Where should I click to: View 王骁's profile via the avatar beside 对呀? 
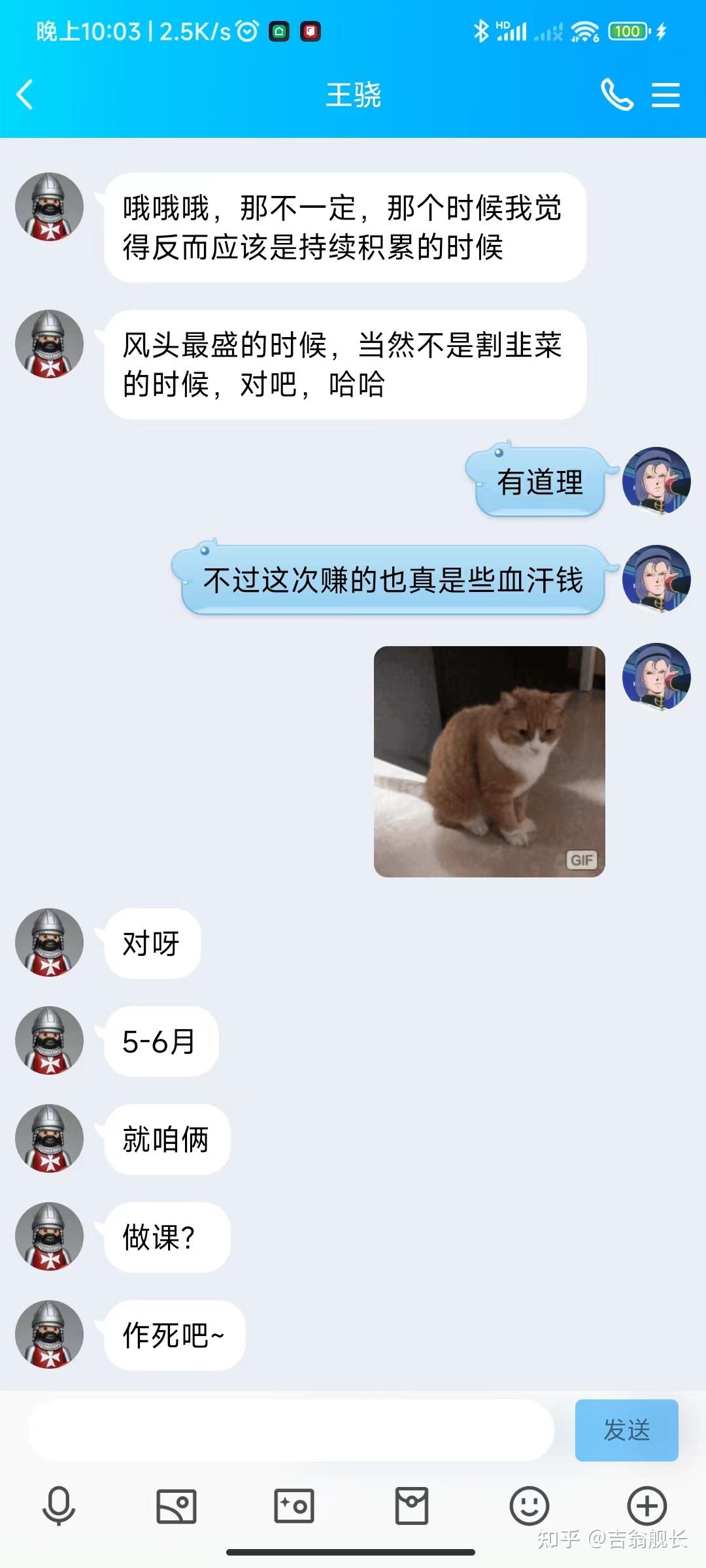pos(49,942)
